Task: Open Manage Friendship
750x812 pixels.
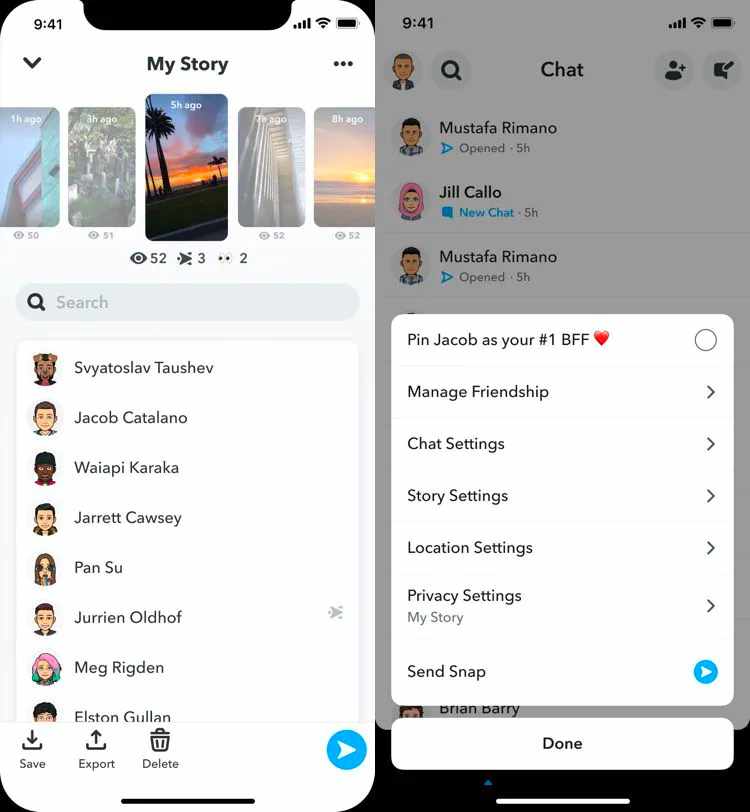Action: pos(562,392)
